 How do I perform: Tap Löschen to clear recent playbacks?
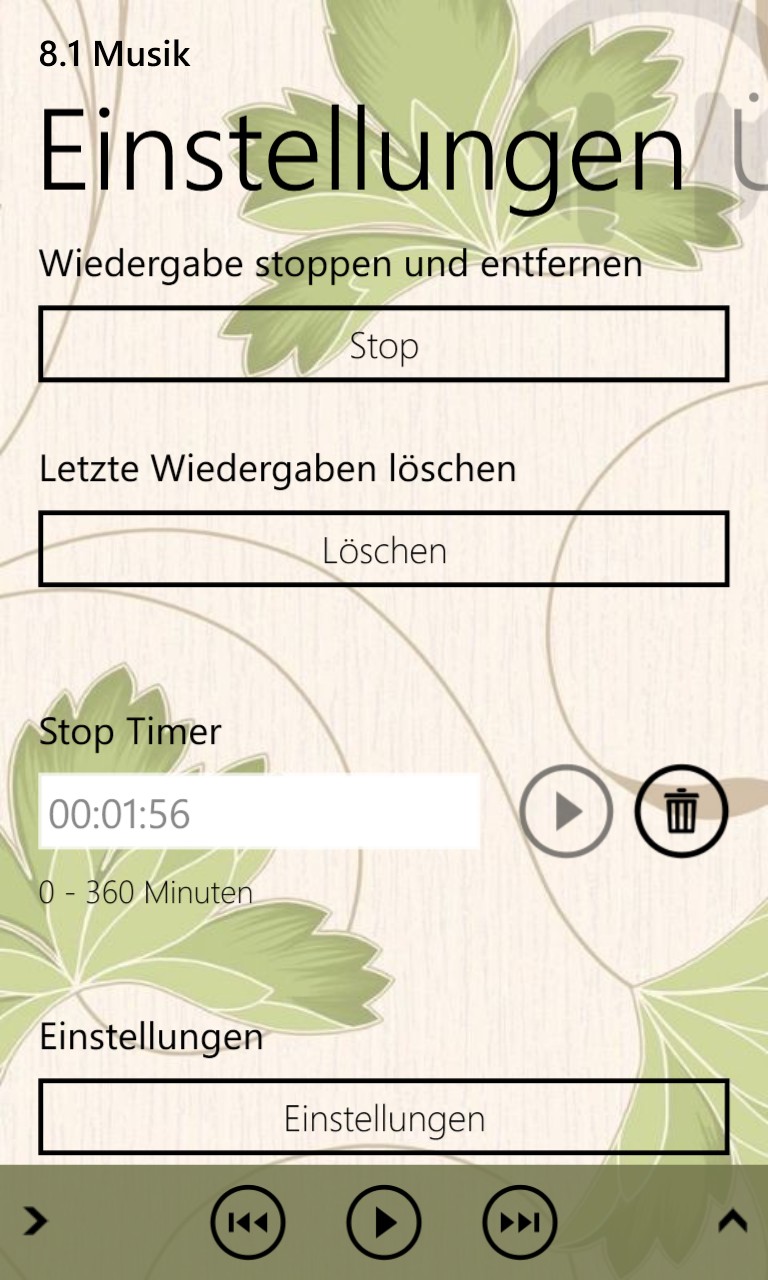[384, 549]
